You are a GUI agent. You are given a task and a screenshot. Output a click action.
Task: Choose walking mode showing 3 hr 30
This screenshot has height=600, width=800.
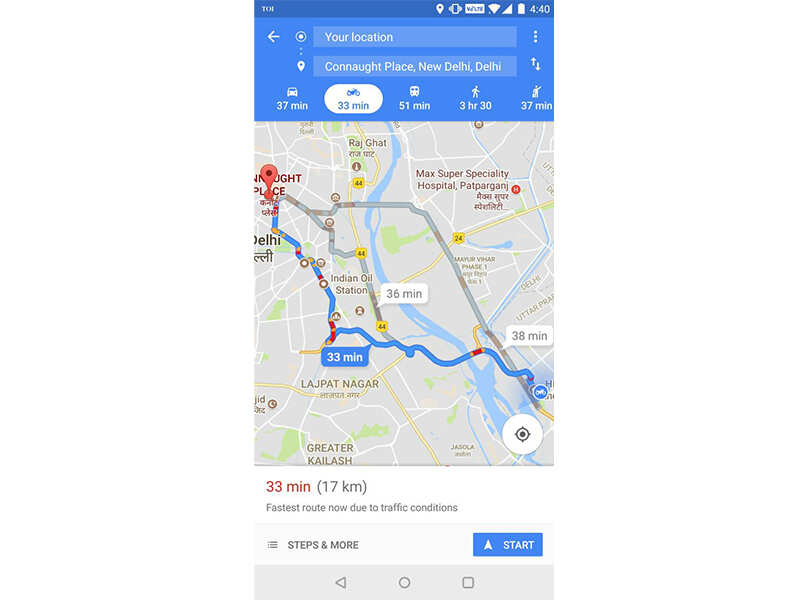click(475, 98)
